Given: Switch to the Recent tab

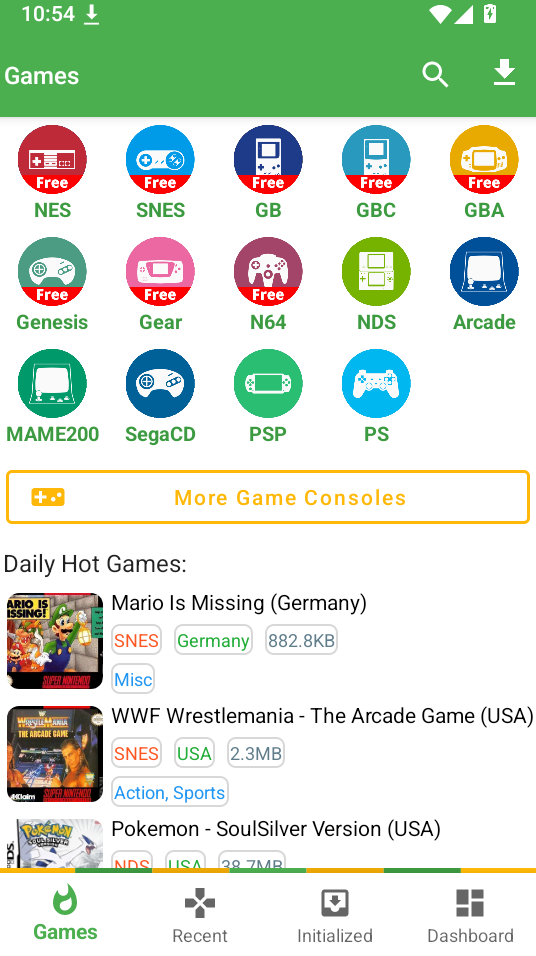Looking at the screenshot, I should [x=200, y=915].
